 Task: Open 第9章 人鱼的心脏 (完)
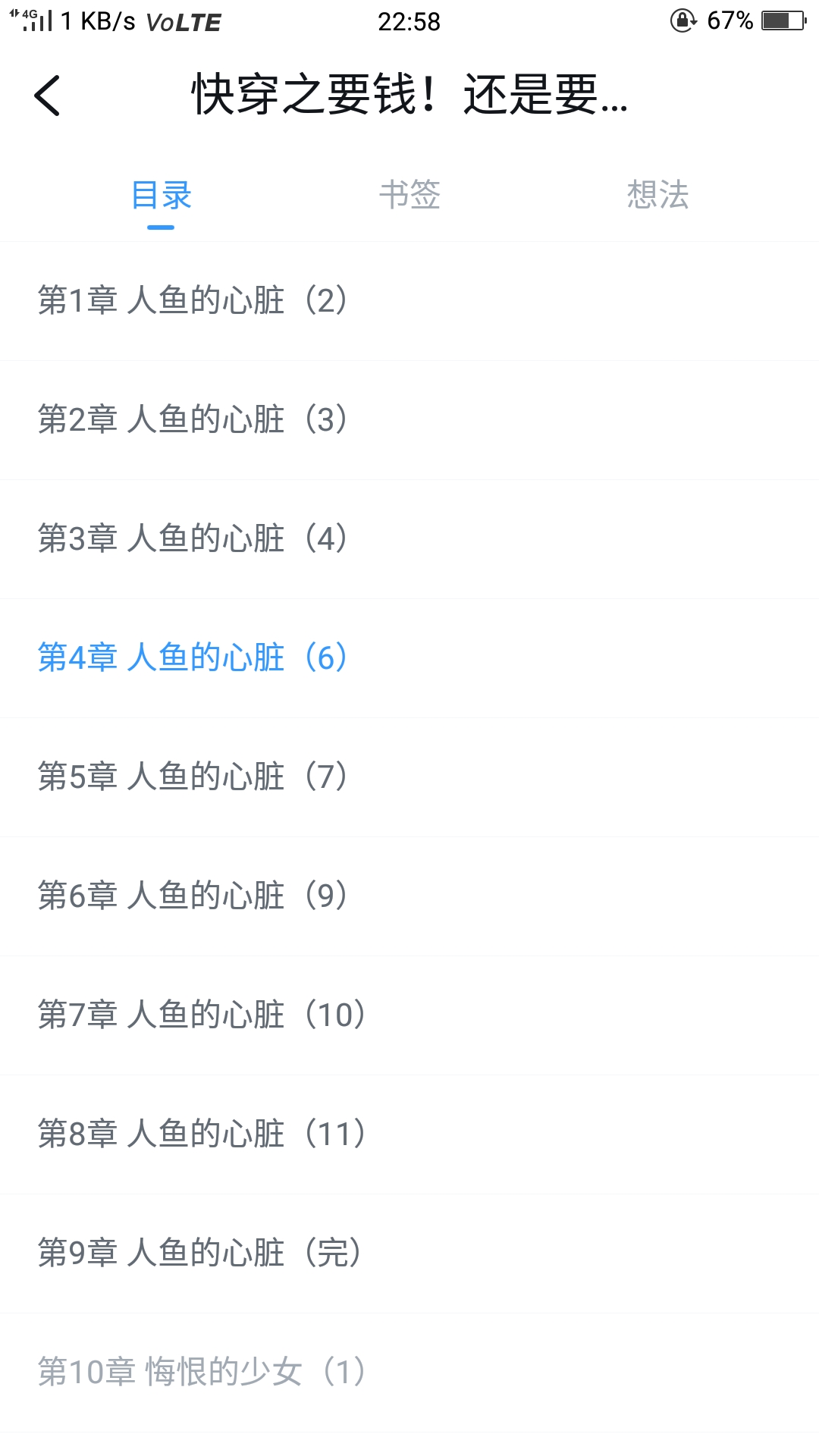click(x=200, y=1254)
